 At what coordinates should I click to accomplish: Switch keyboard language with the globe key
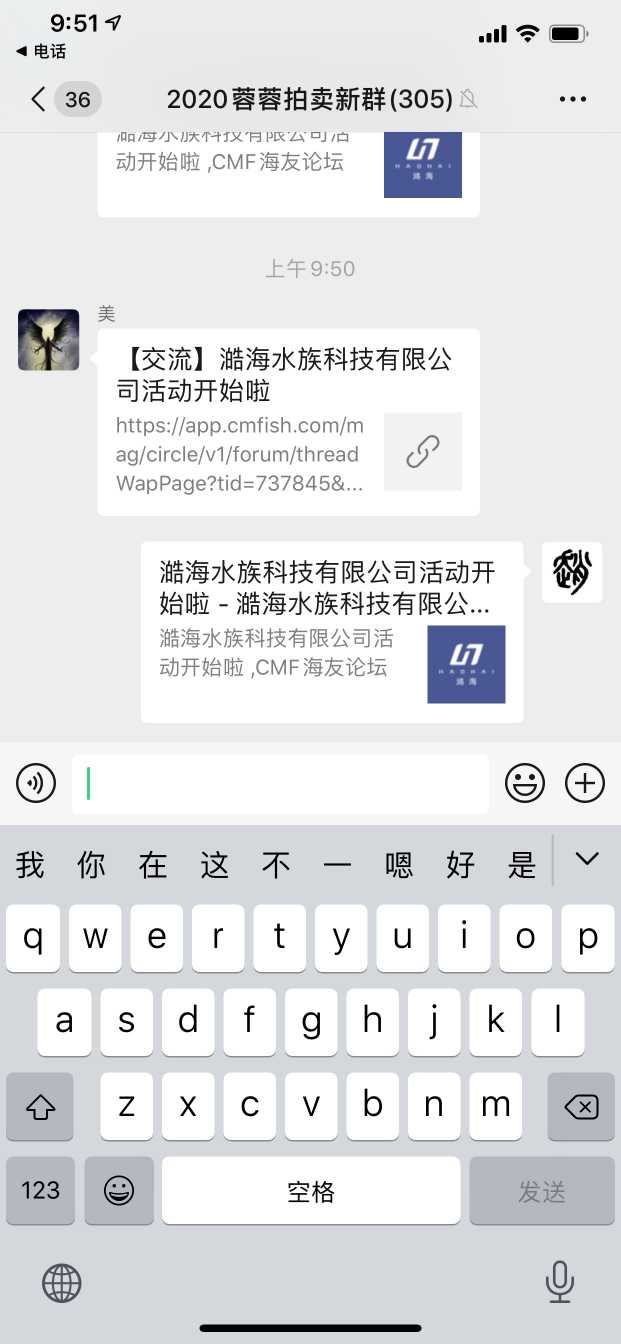(x=61, y=1281)
